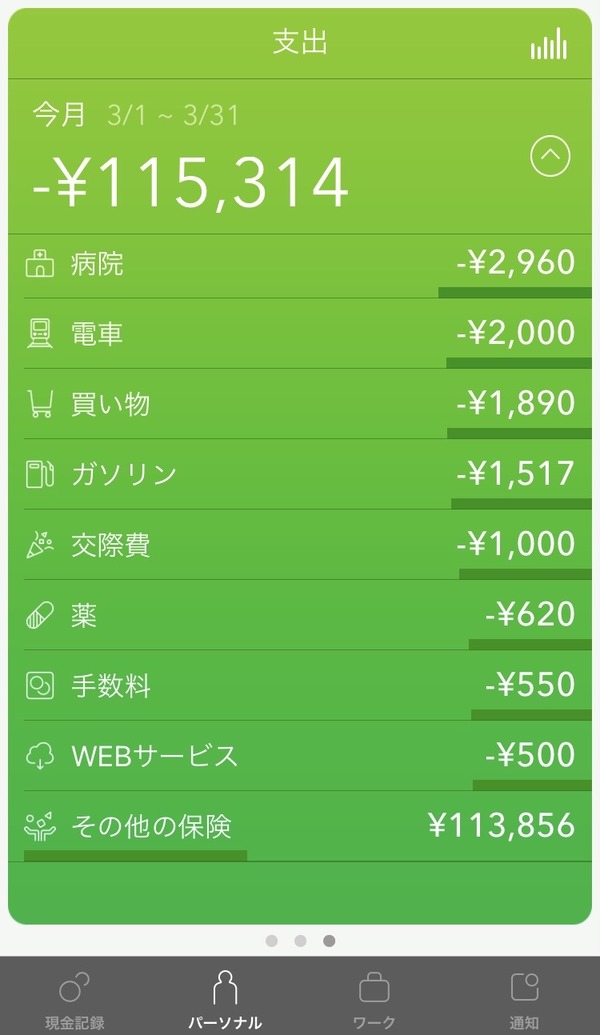
Task: Open the ガソリン expense row
Action: [300, 474]
